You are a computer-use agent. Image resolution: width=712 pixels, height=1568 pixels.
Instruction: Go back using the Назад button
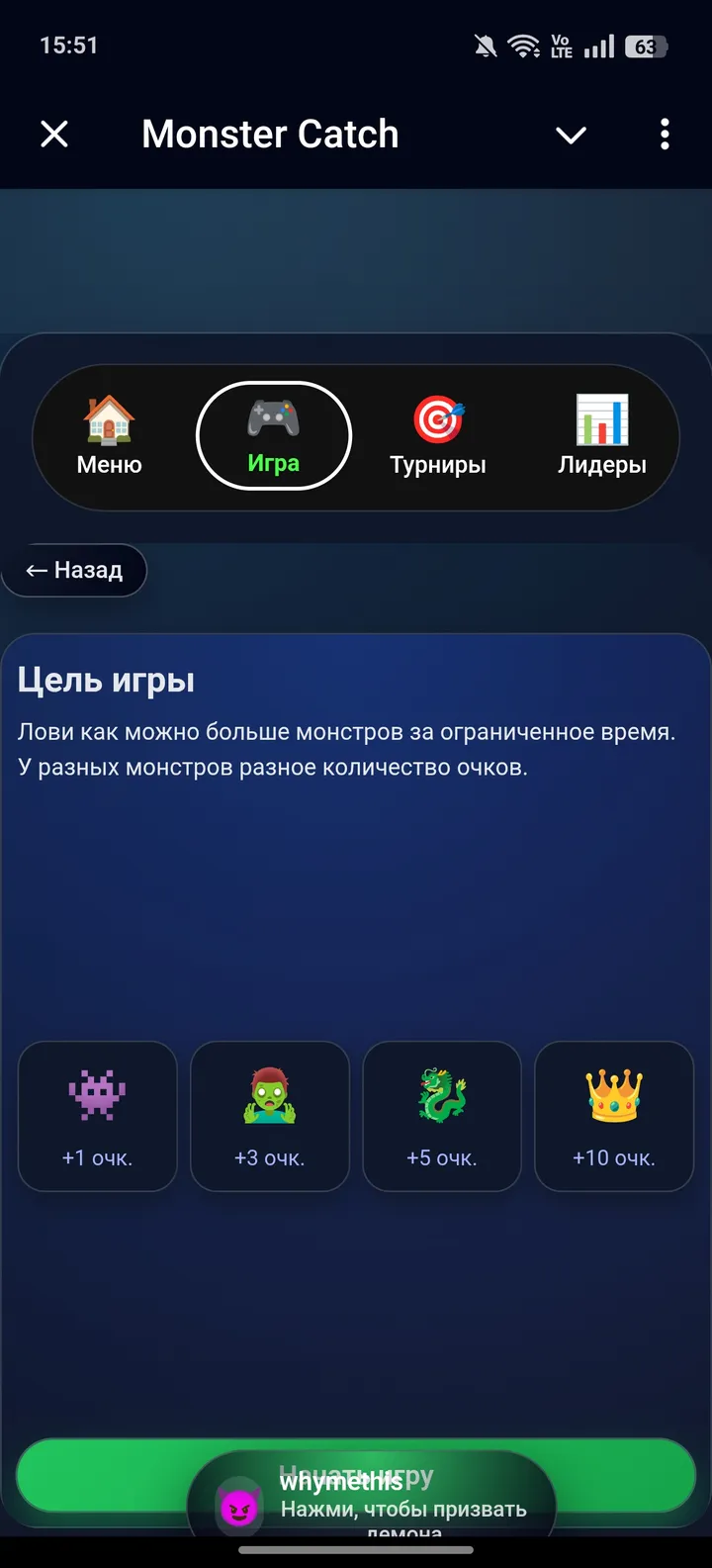coord(74,570)
